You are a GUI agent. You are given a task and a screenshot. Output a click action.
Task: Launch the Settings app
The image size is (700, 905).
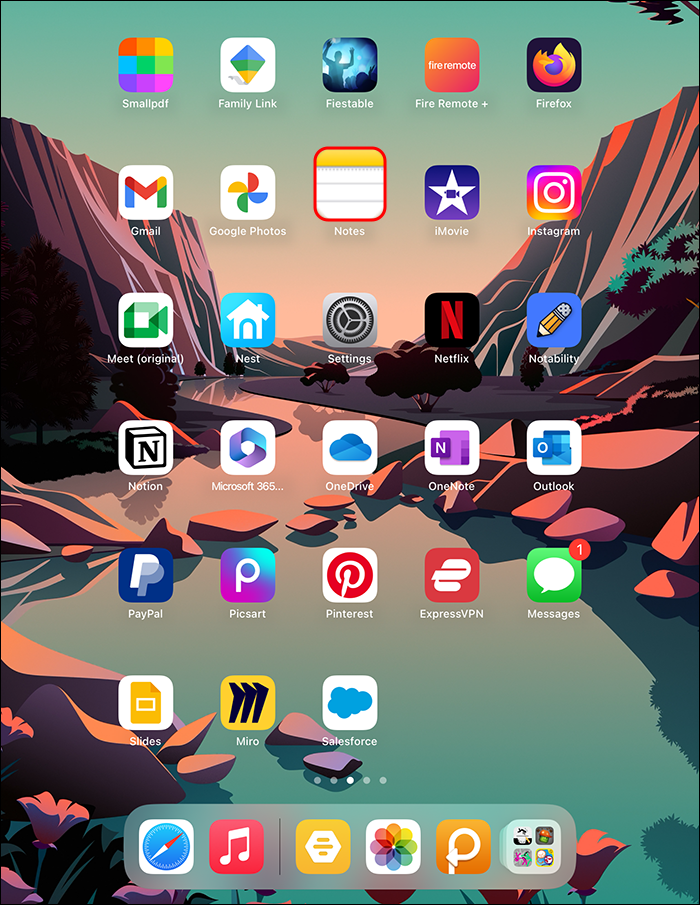coord(350,320)
